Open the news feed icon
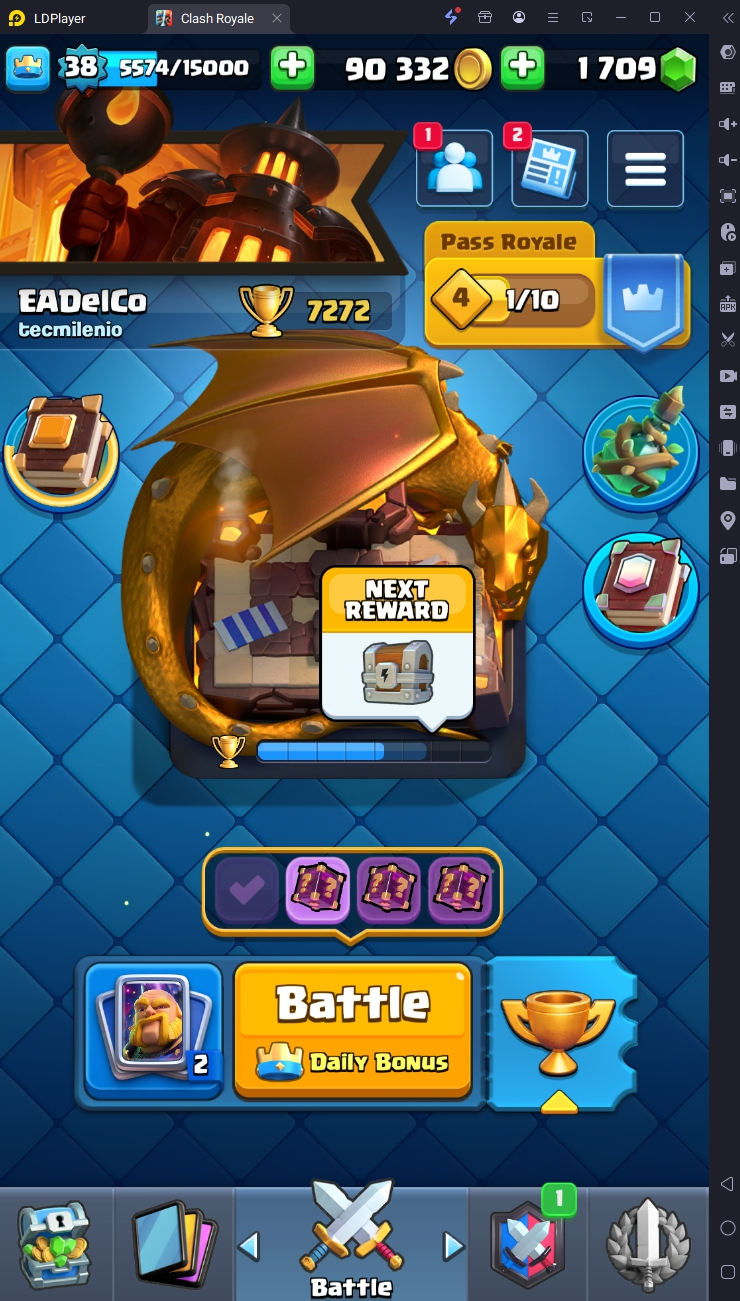Viewport: 740px width, 1301px height. [x=549, y=170]
